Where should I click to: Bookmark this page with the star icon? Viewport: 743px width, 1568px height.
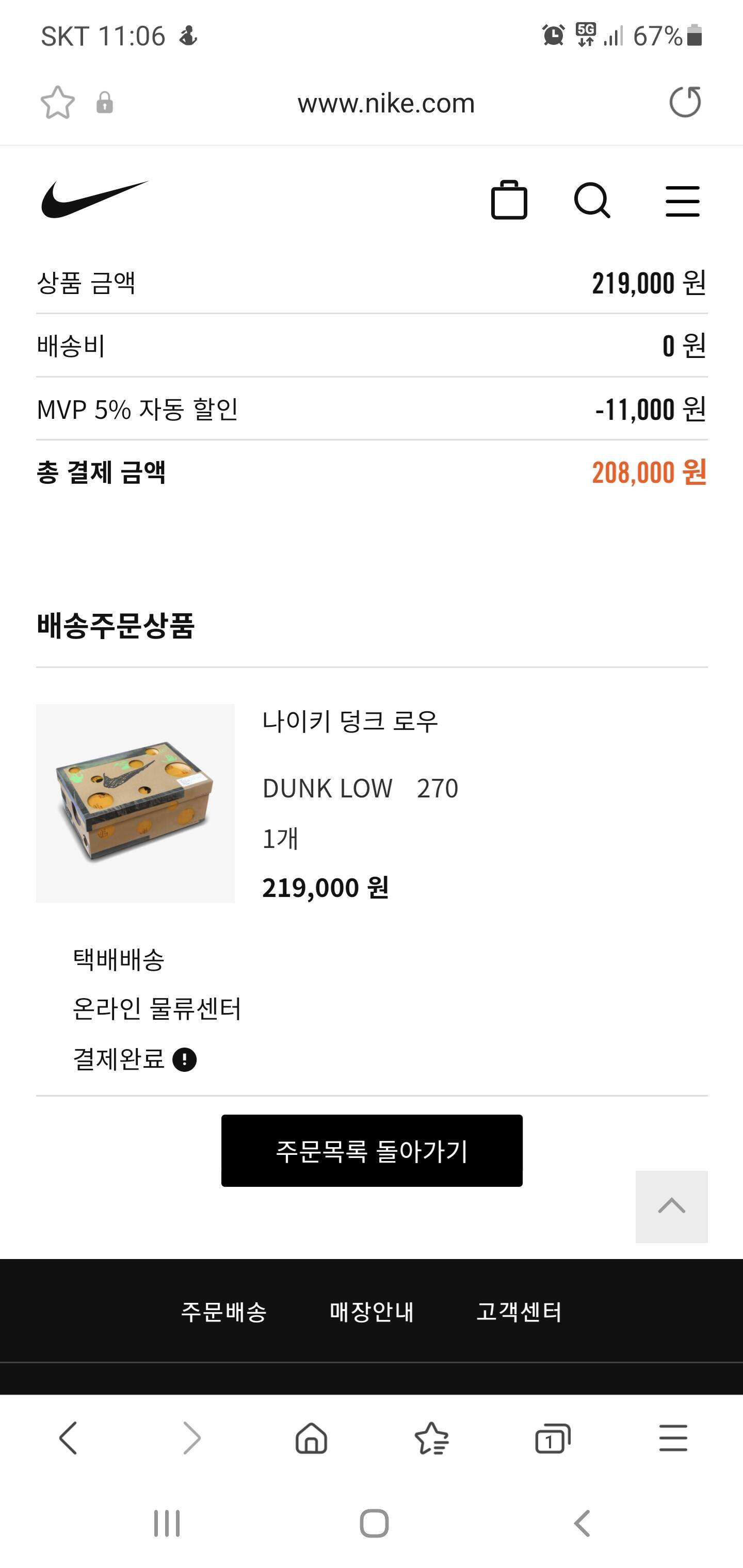58,102
